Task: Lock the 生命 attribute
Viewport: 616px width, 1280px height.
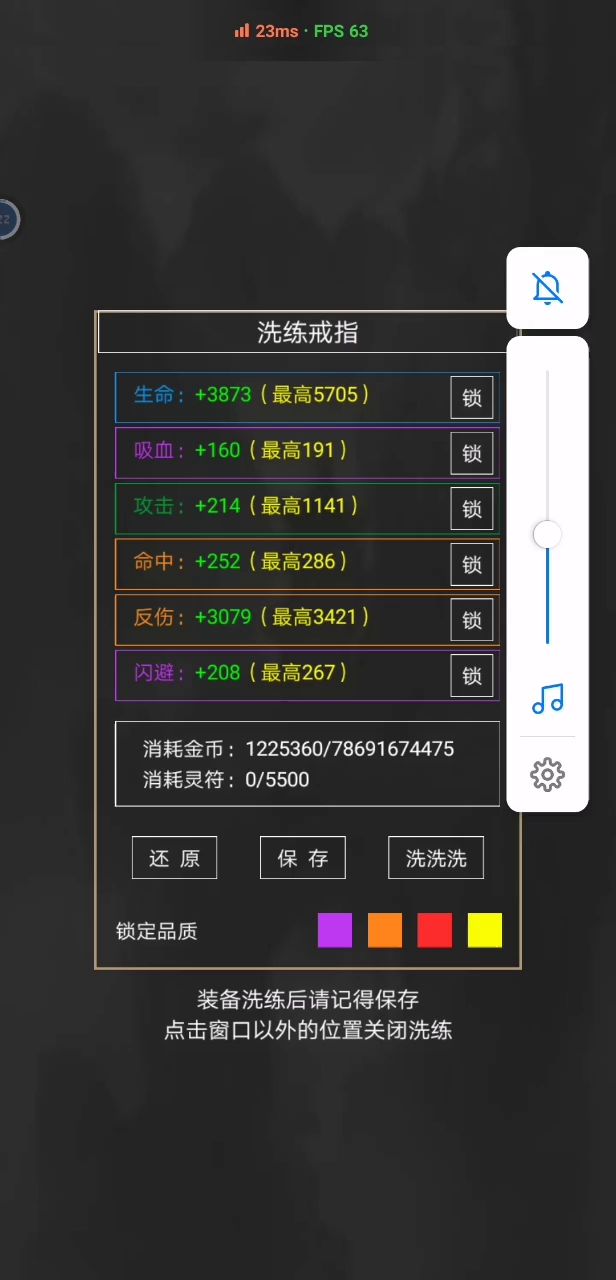Action: coord(472,397)
